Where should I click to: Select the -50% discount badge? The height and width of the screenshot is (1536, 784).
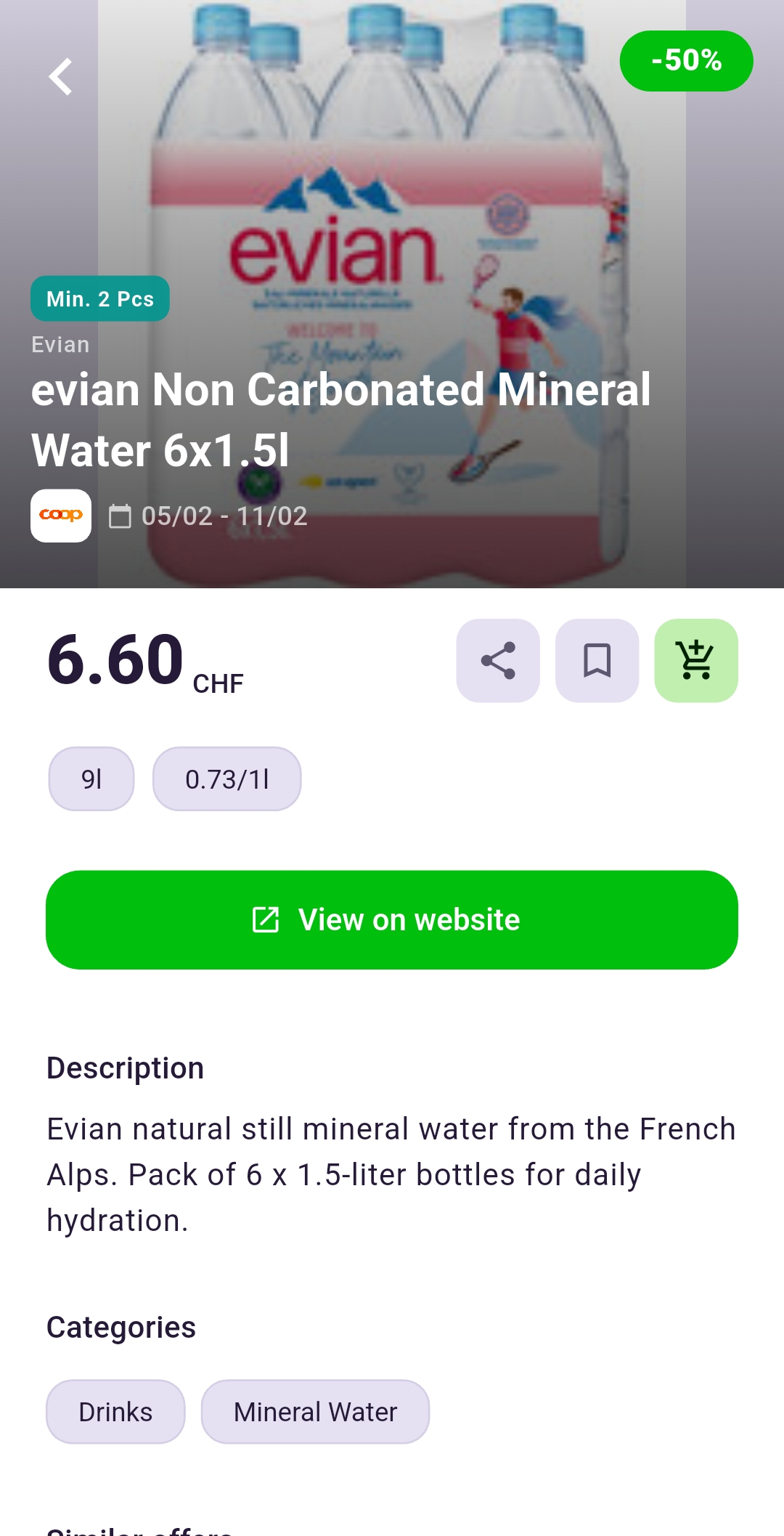[686, 60]
